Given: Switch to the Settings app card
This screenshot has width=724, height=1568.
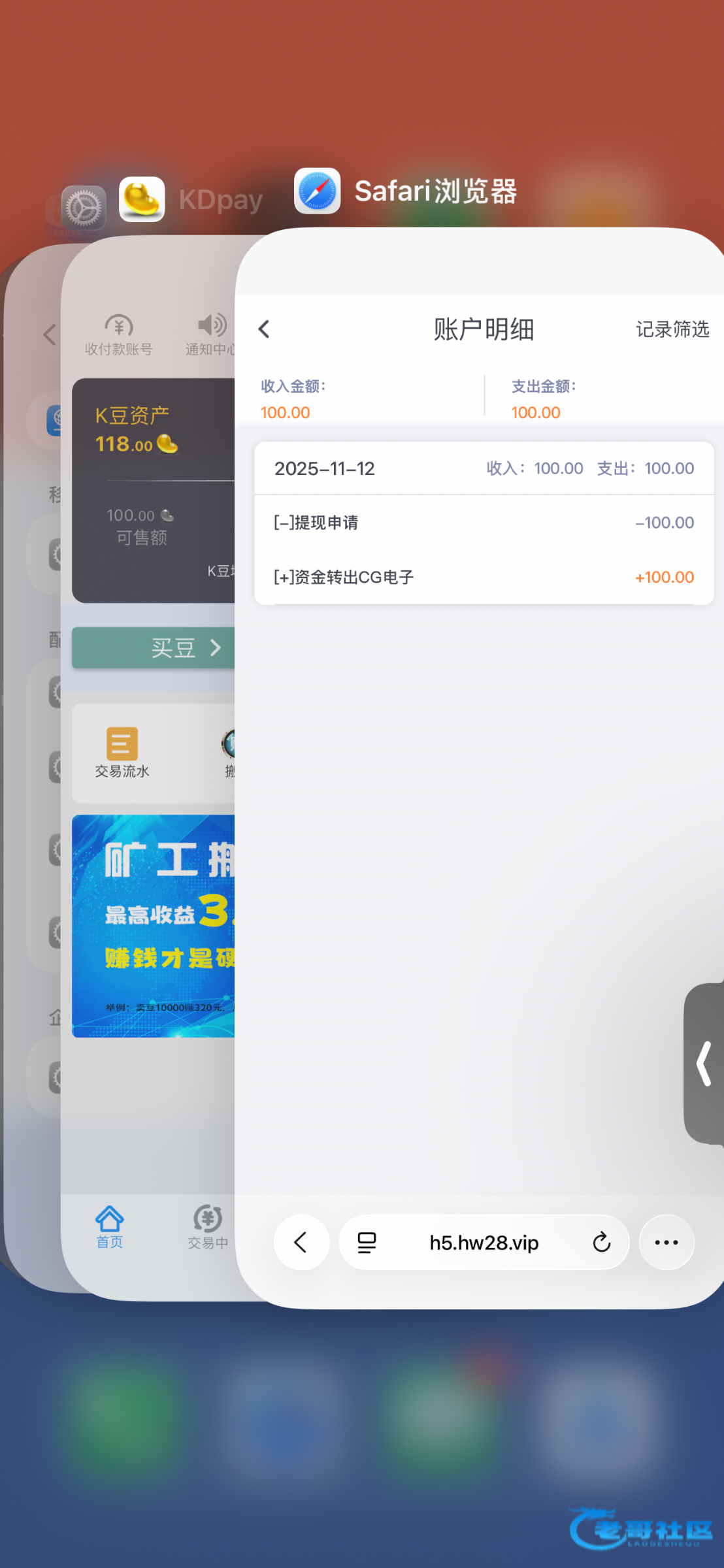Looking at the screenshot, I should point(84,208).
